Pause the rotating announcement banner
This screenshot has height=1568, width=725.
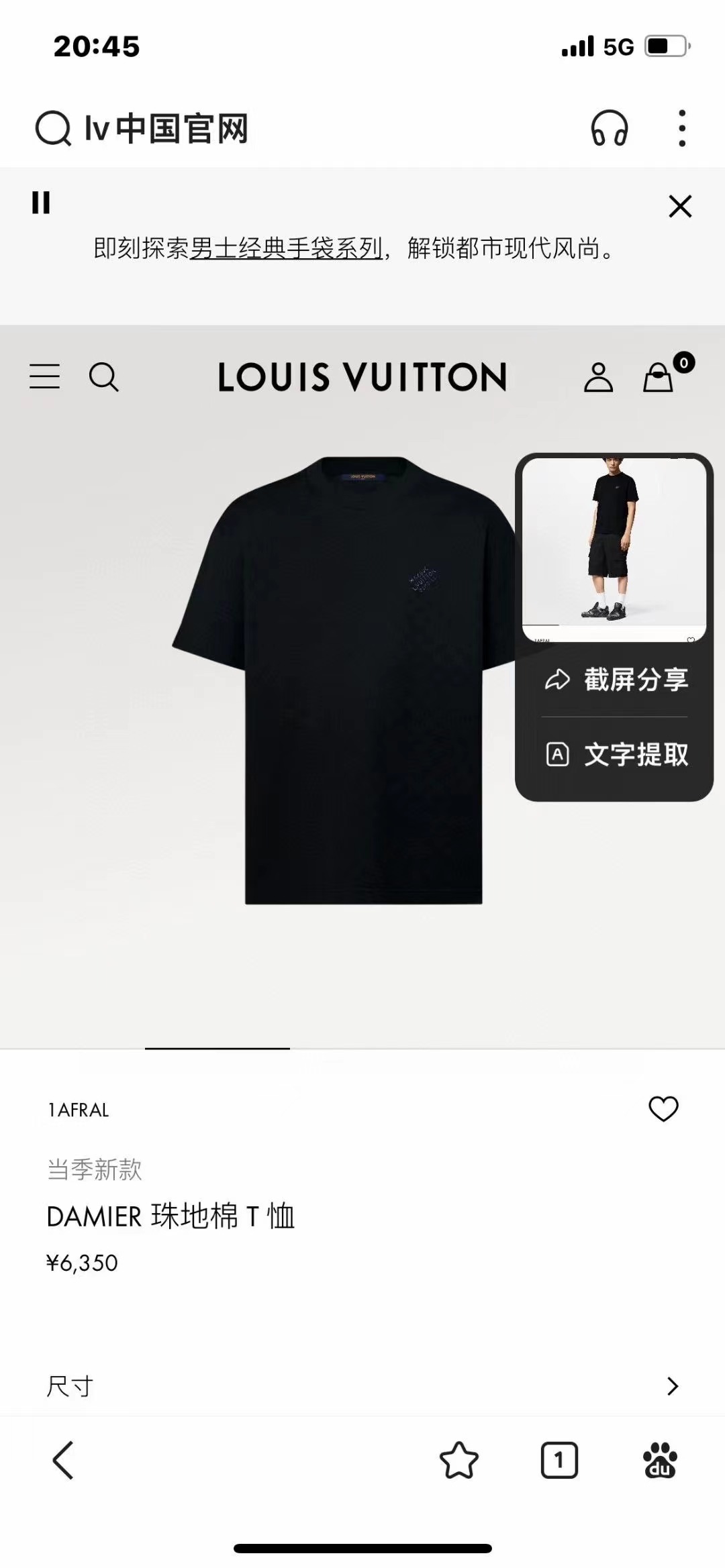(41, 203)
